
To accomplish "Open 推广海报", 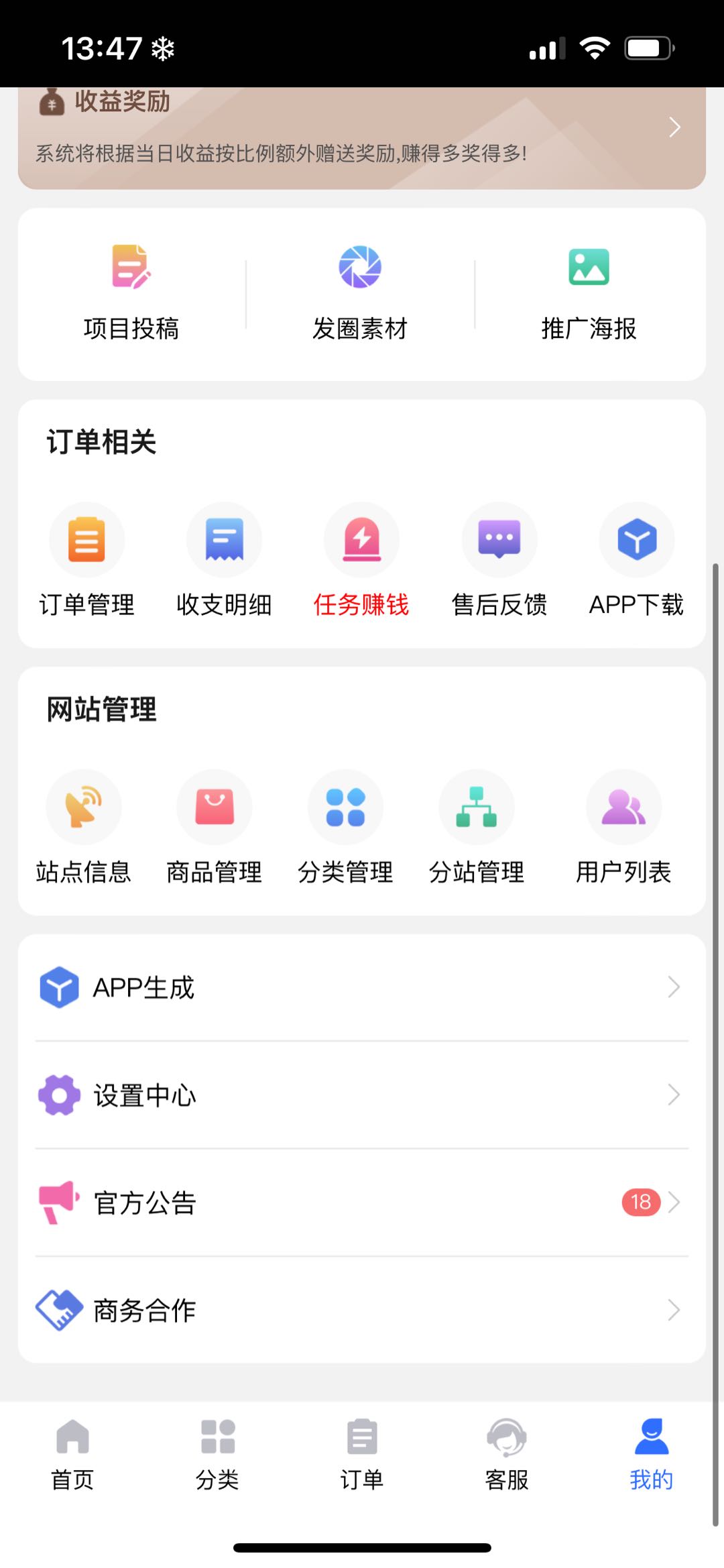I will (x=589, y=294).
